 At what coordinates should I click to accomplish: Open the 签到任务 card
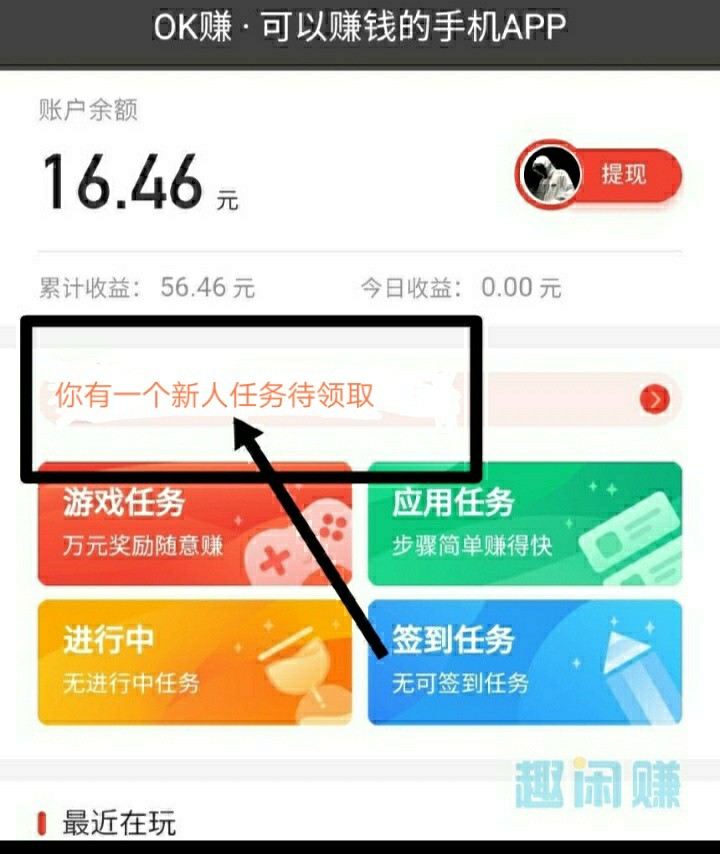click(x=525, y=660)
